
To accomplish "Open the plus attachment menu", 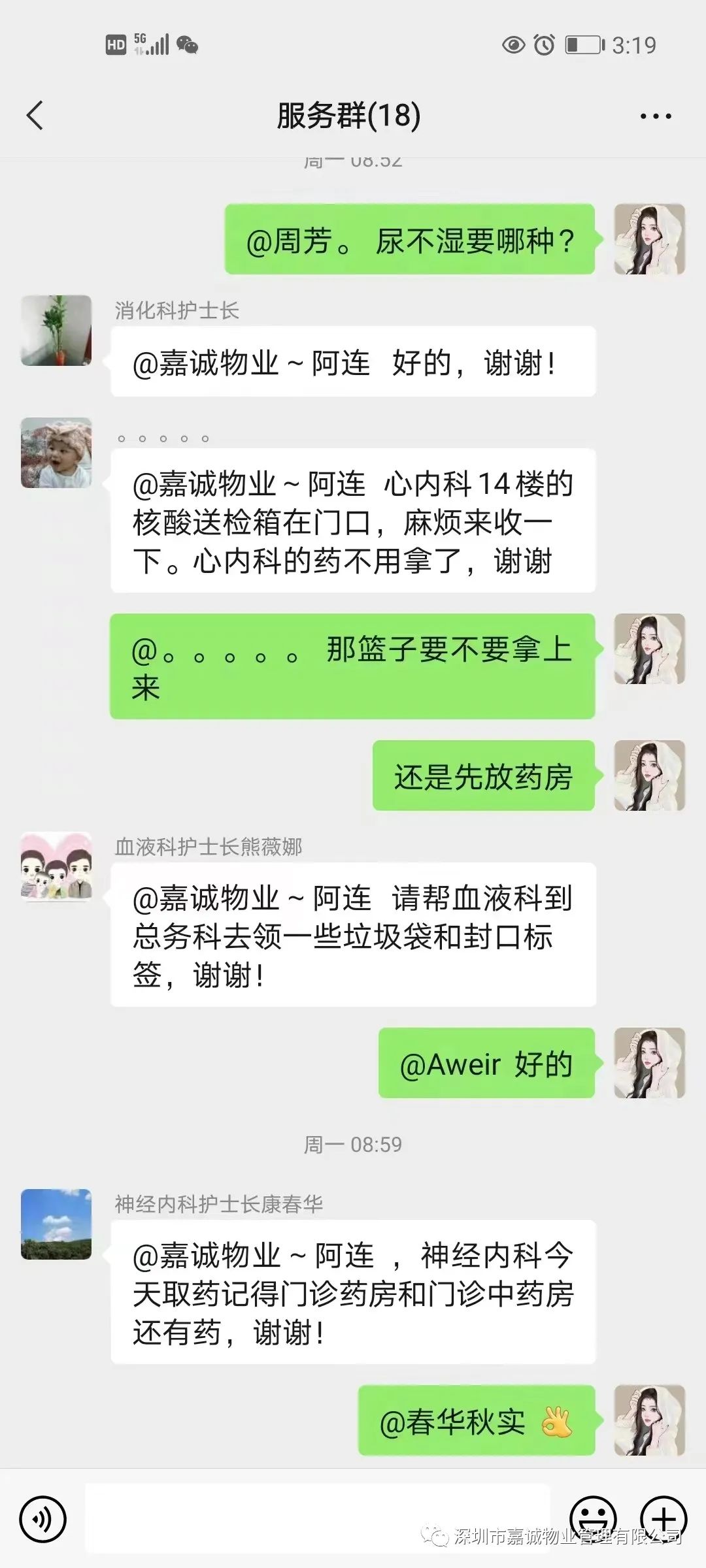I will pos(663,1520).
